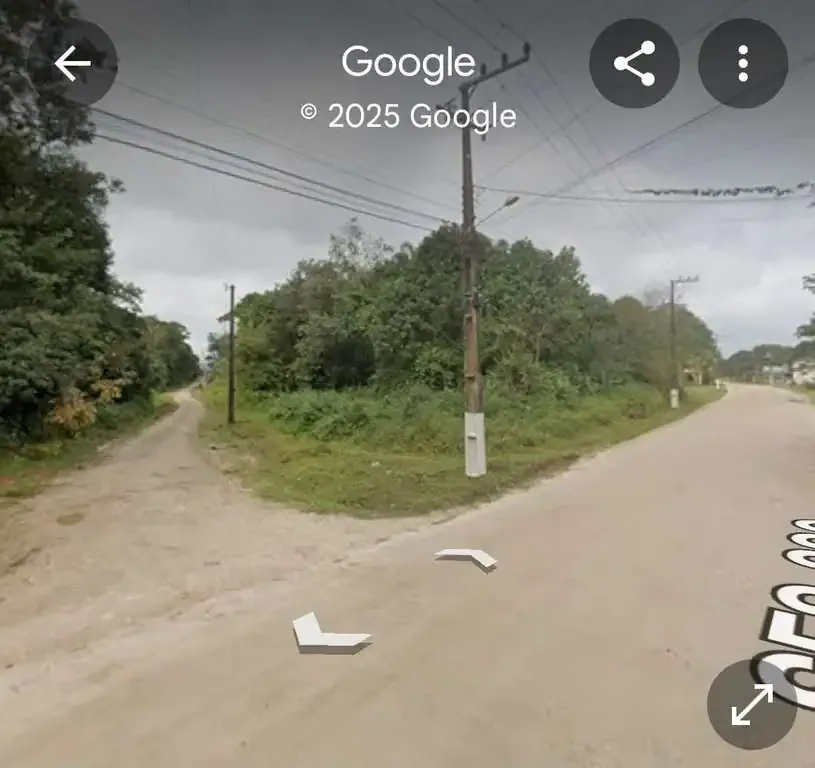Move toward the dirt side road arrow

pyautogui.click(x=328, y=634)
